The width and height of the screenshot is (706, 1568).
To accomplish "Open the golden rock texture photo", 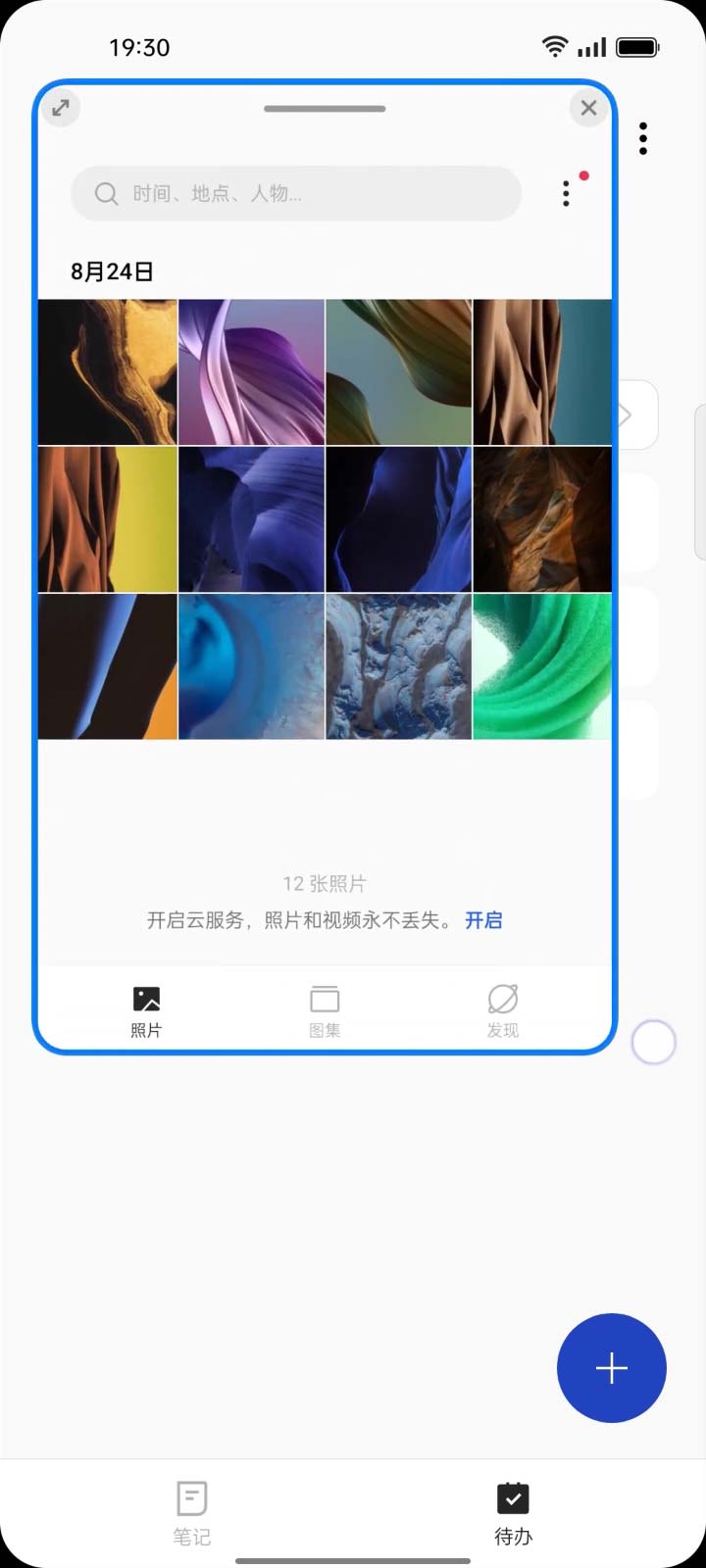I will coord(108,372).
